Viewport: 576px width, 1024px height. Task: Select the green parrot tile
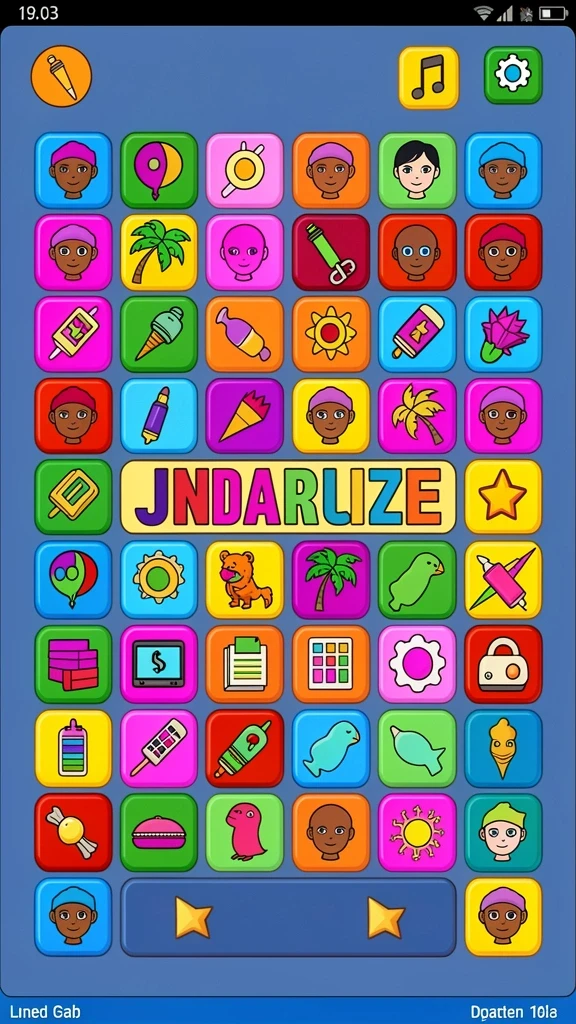point(417,580)
